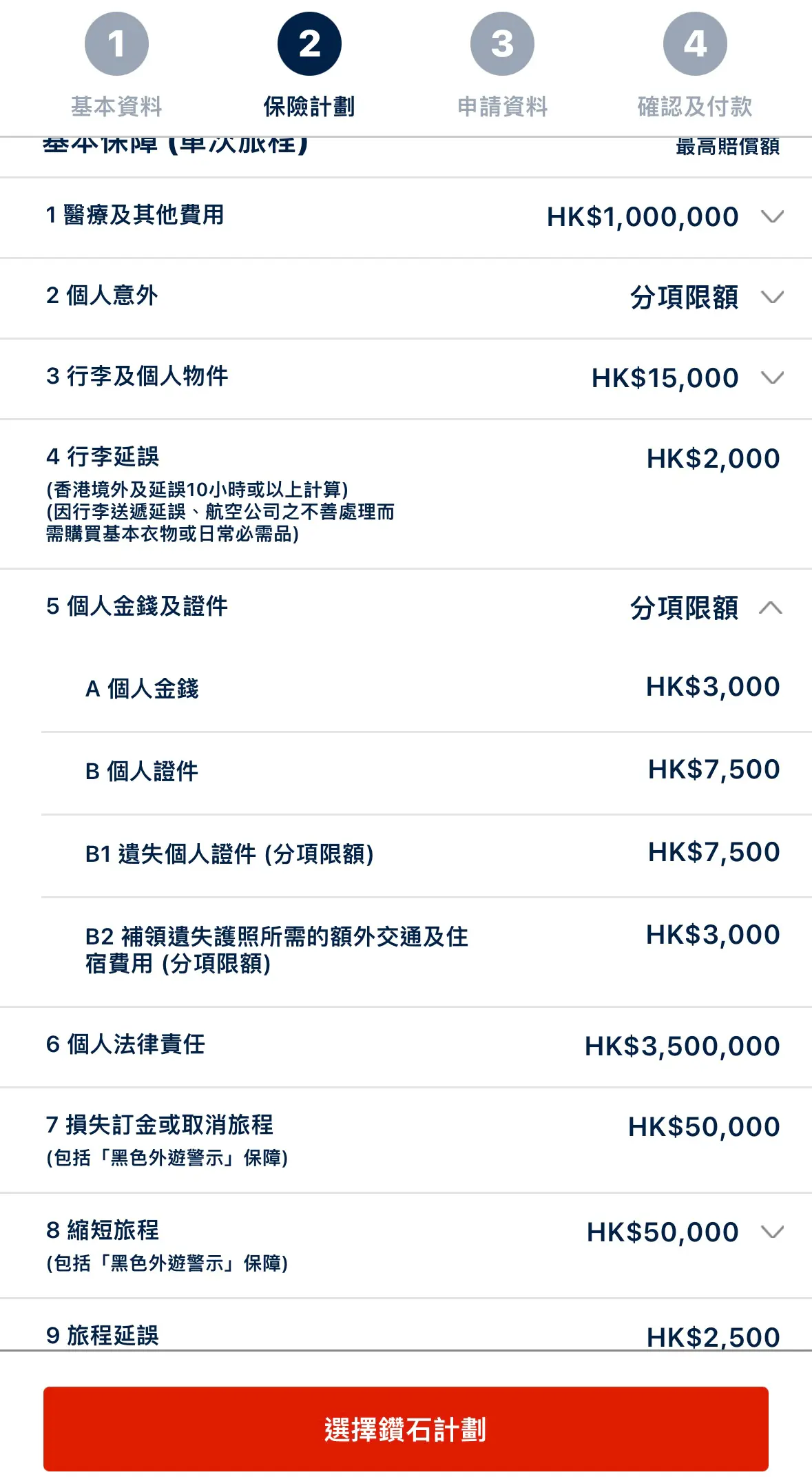
Task: Tap the 選擇鑽石計劃 button
Action: point(406,1429)
